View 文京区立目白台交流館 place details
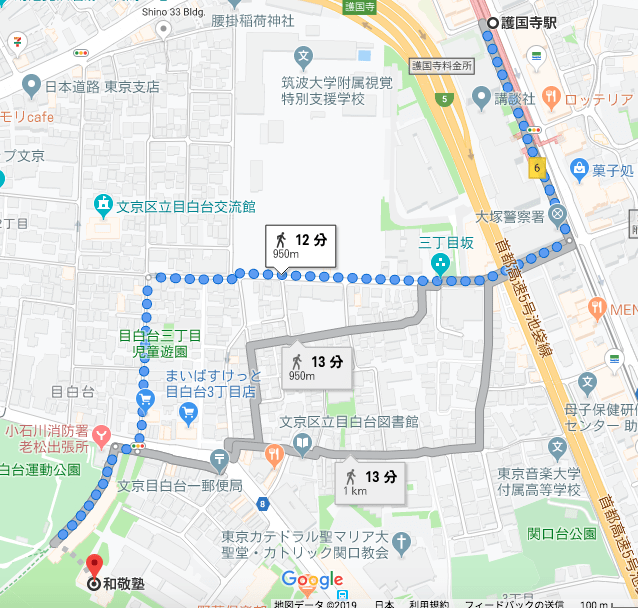Image resolution: width=638 pixels, height=608 pixels. (103, 206)
